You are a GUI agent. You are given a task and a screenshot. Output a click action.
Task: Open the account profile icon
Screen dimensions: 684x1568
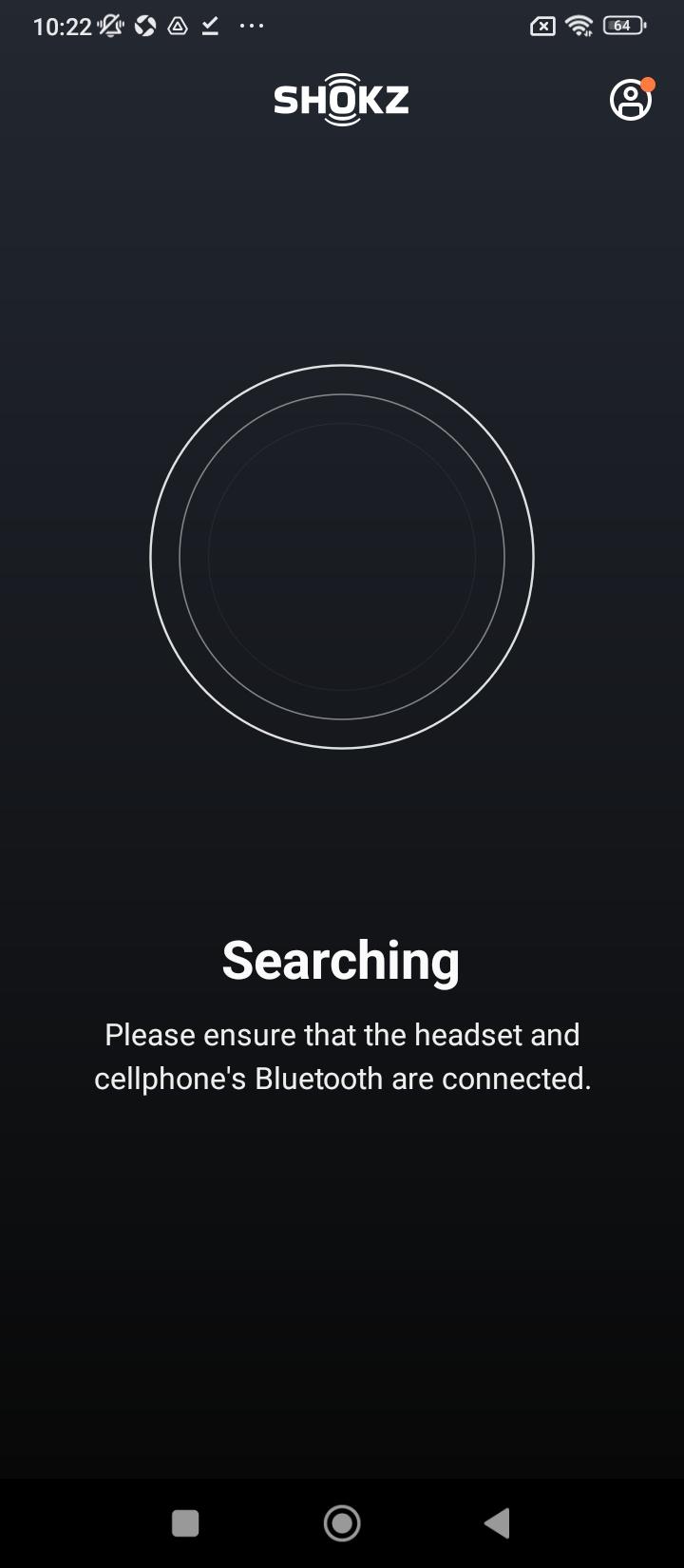630,100
